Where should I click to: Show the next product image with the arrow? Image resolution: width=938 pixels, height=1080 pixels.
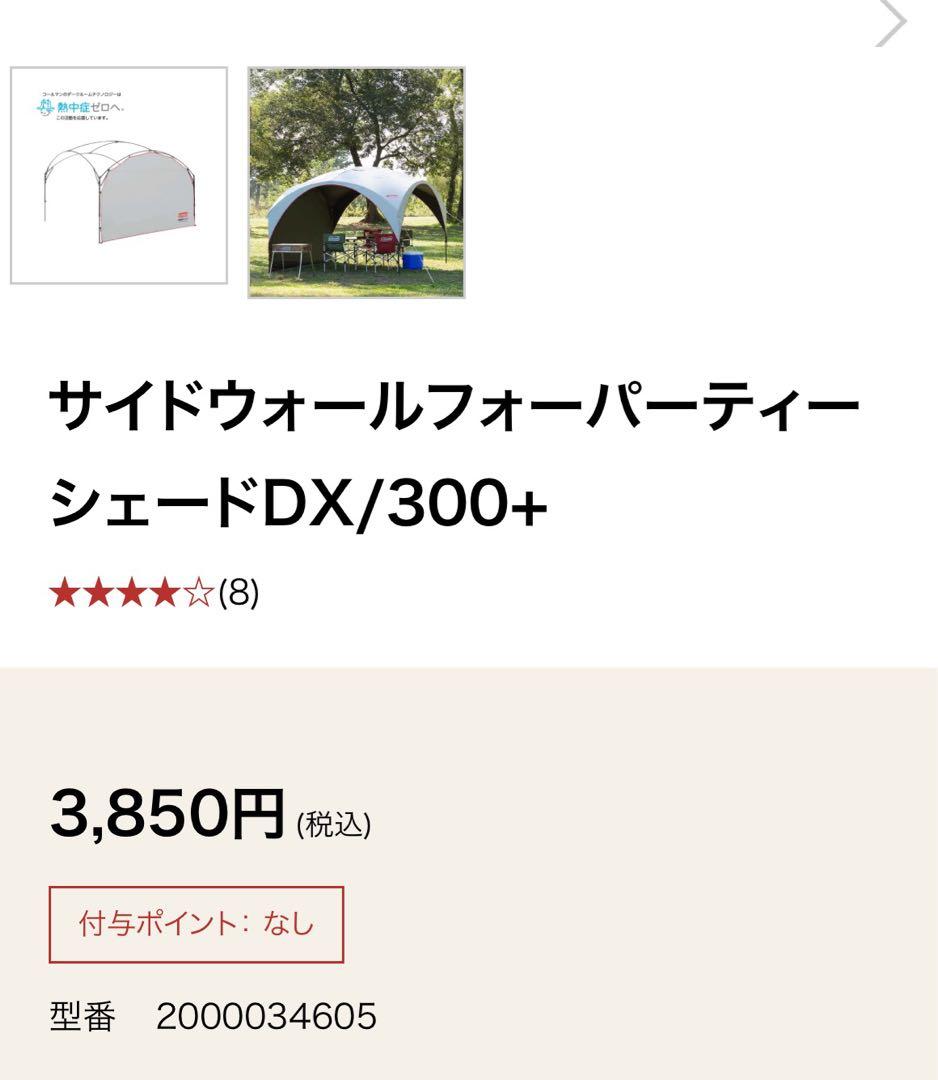(890, 22)
